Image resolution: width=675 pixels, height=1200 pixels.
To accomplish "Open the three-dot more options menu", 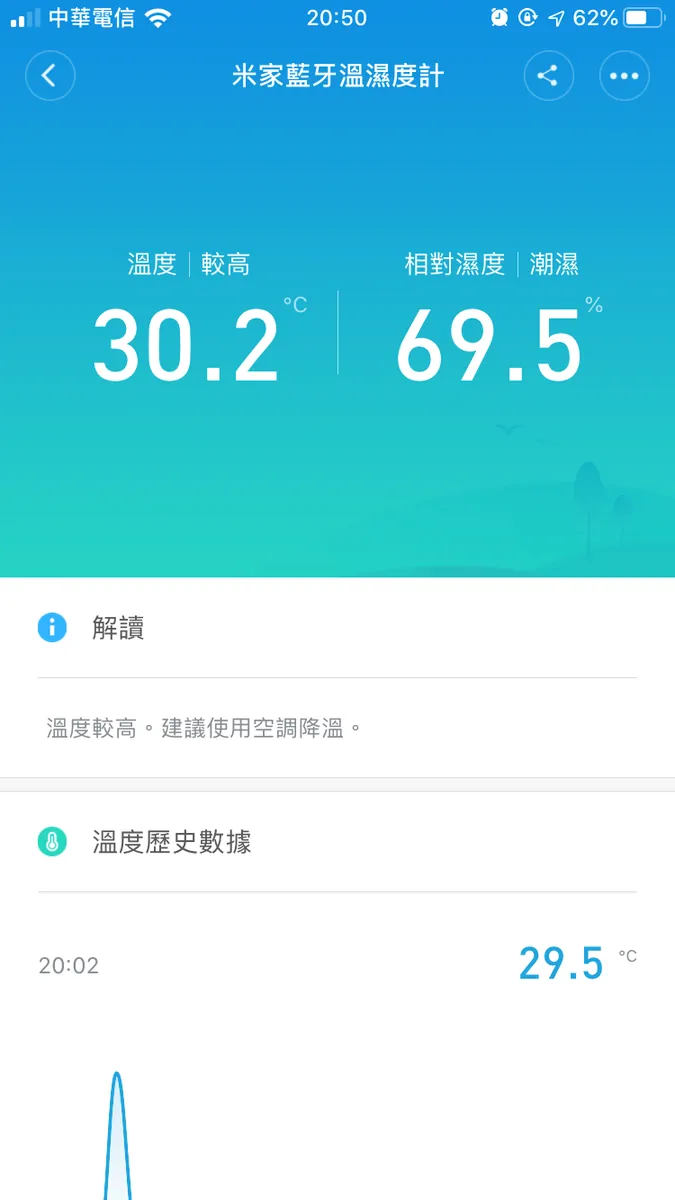I will point(624,76).
